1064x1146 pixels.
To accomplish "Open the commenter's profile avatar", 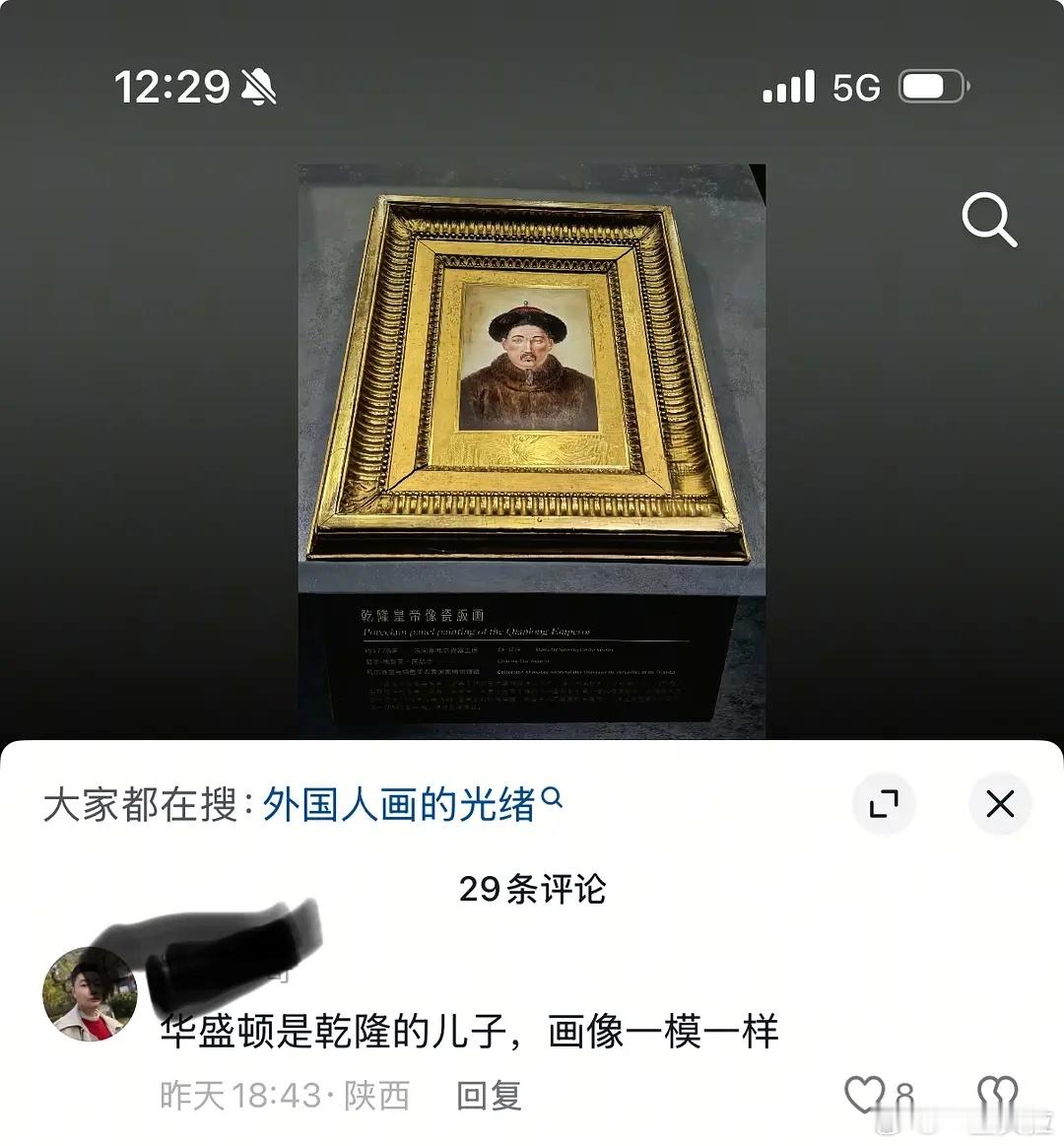I will 92,995.
